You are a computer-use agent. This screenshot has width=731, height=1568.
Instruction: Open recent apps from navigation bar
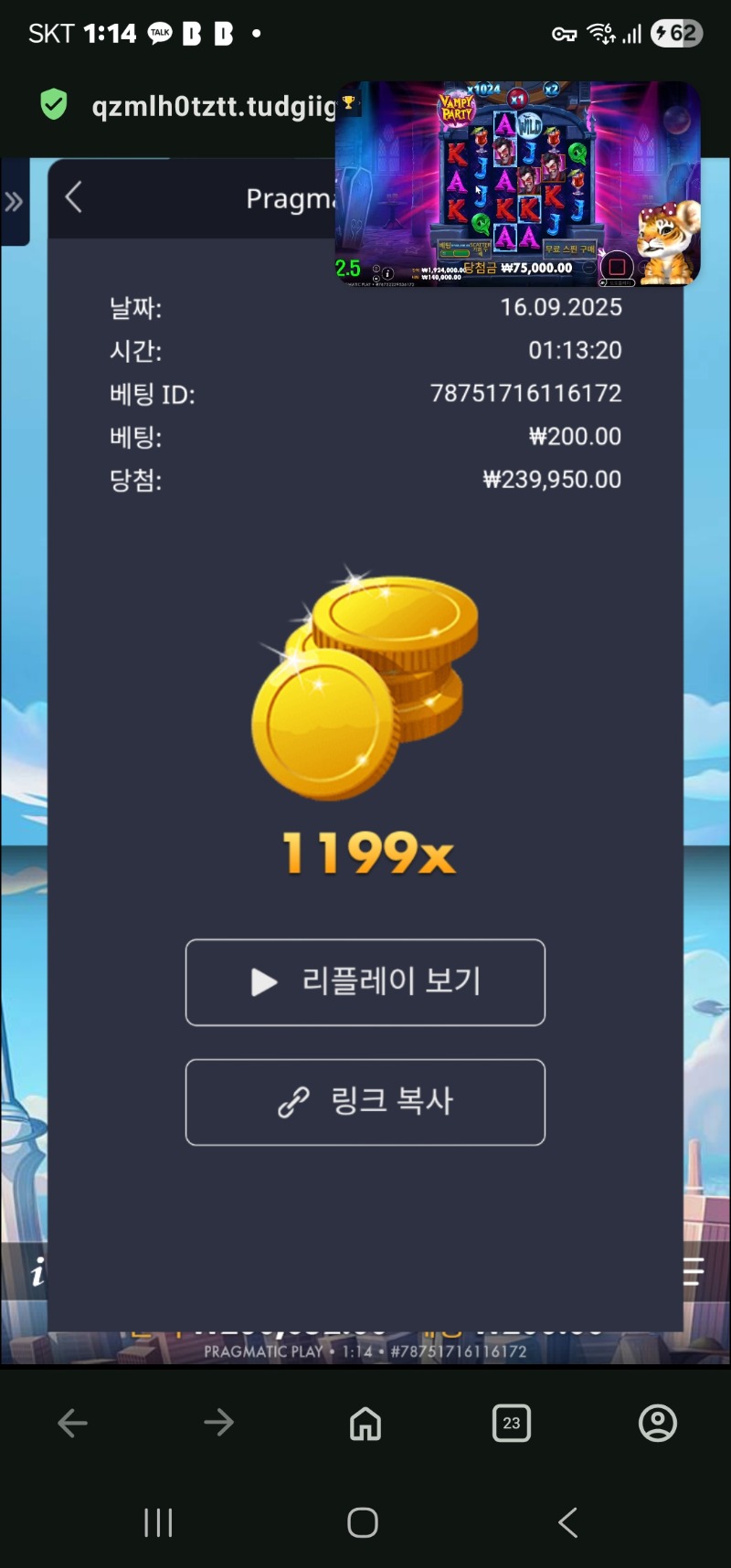(158, 1522)
